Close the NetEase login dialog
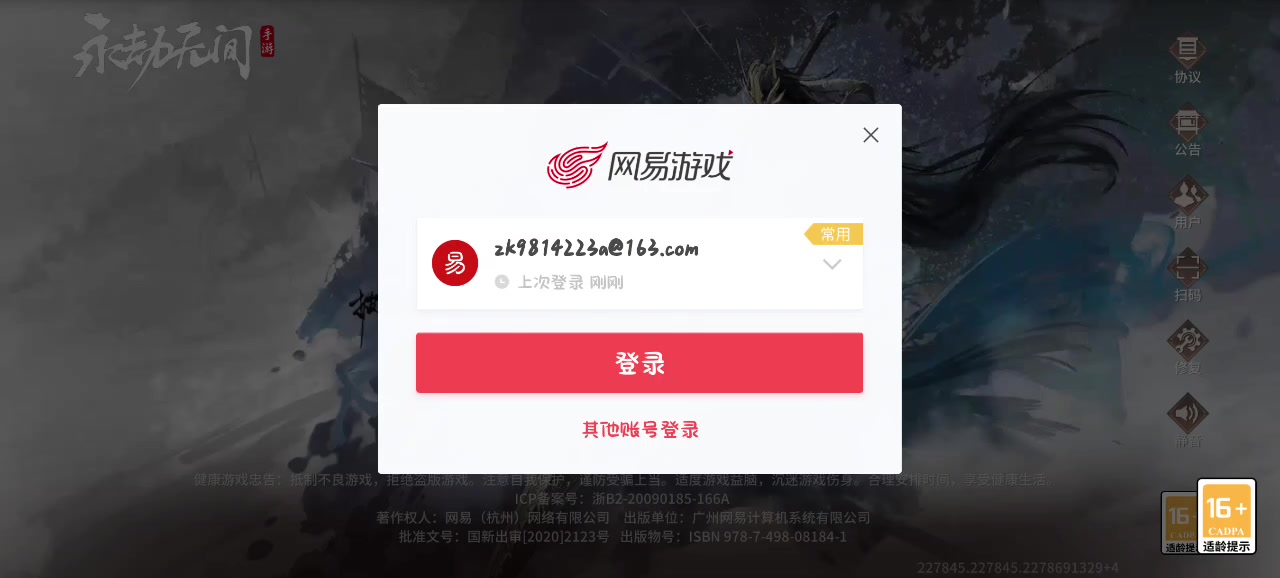The image size is (1280, 578). click(870, 135)
